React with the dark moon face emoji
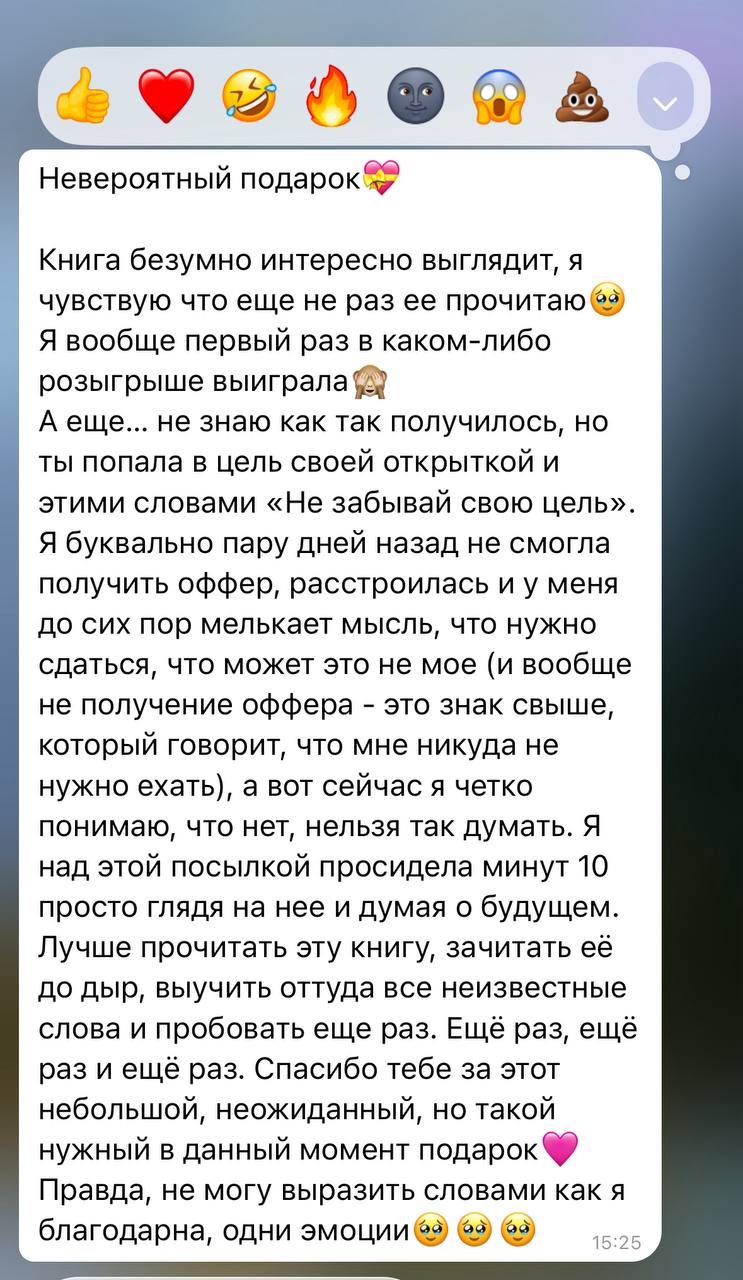 click(x=415, y=97)
